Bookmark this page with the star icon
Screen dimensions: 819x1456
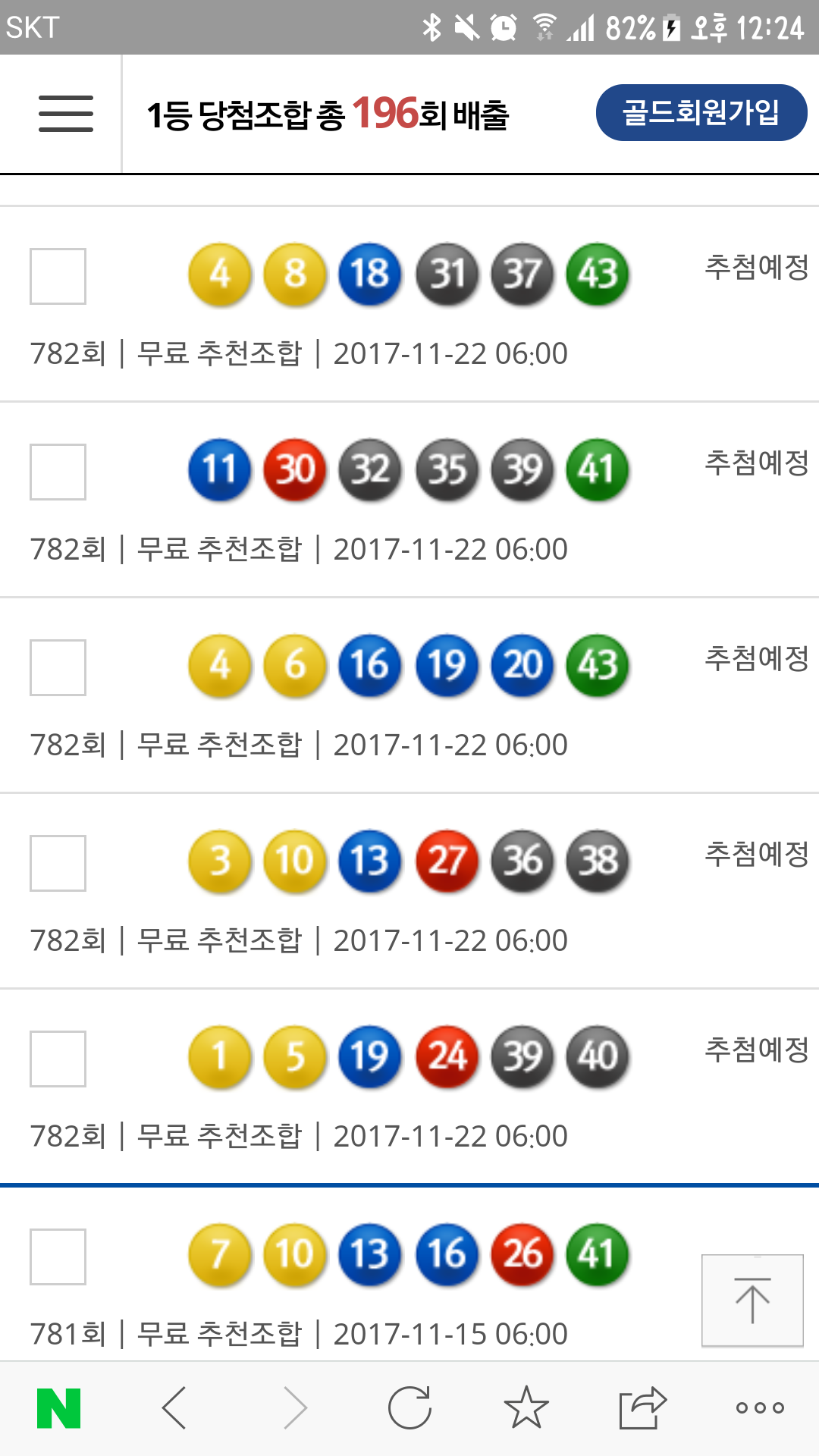point(526,1408)
